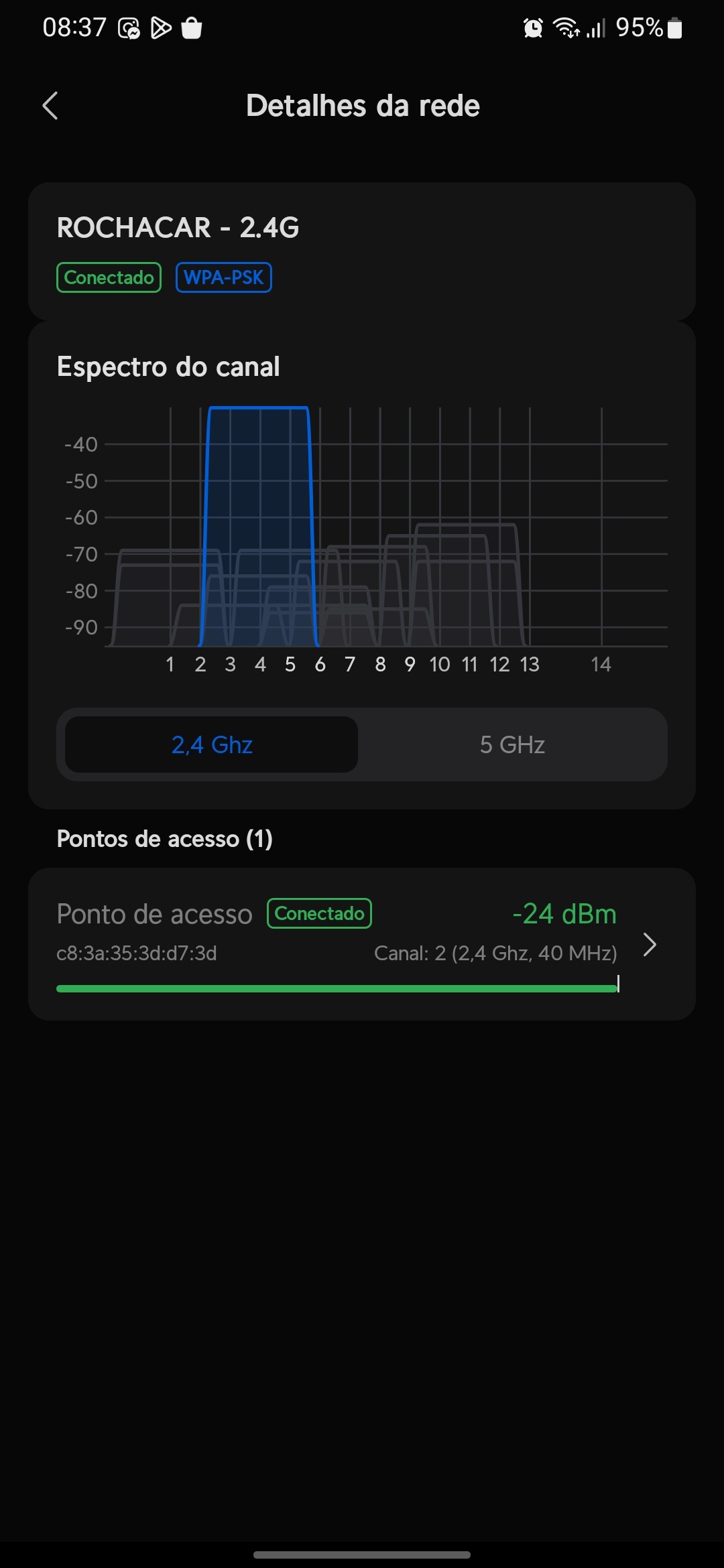Go back from Detalhes da rede

click(50, 106)
